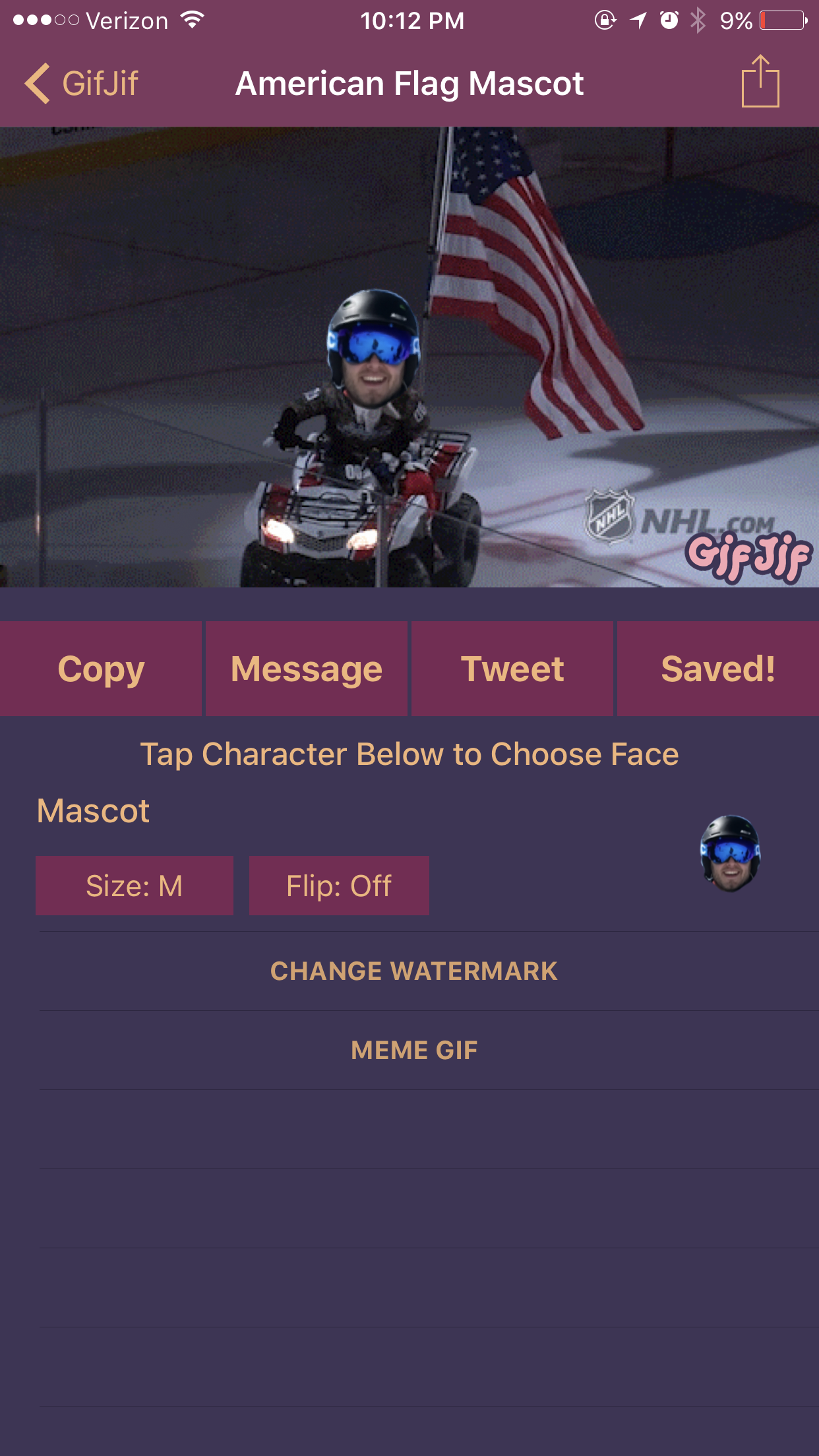Tweet this GIF
819x1456 pixels.
(x=512, y=669)
